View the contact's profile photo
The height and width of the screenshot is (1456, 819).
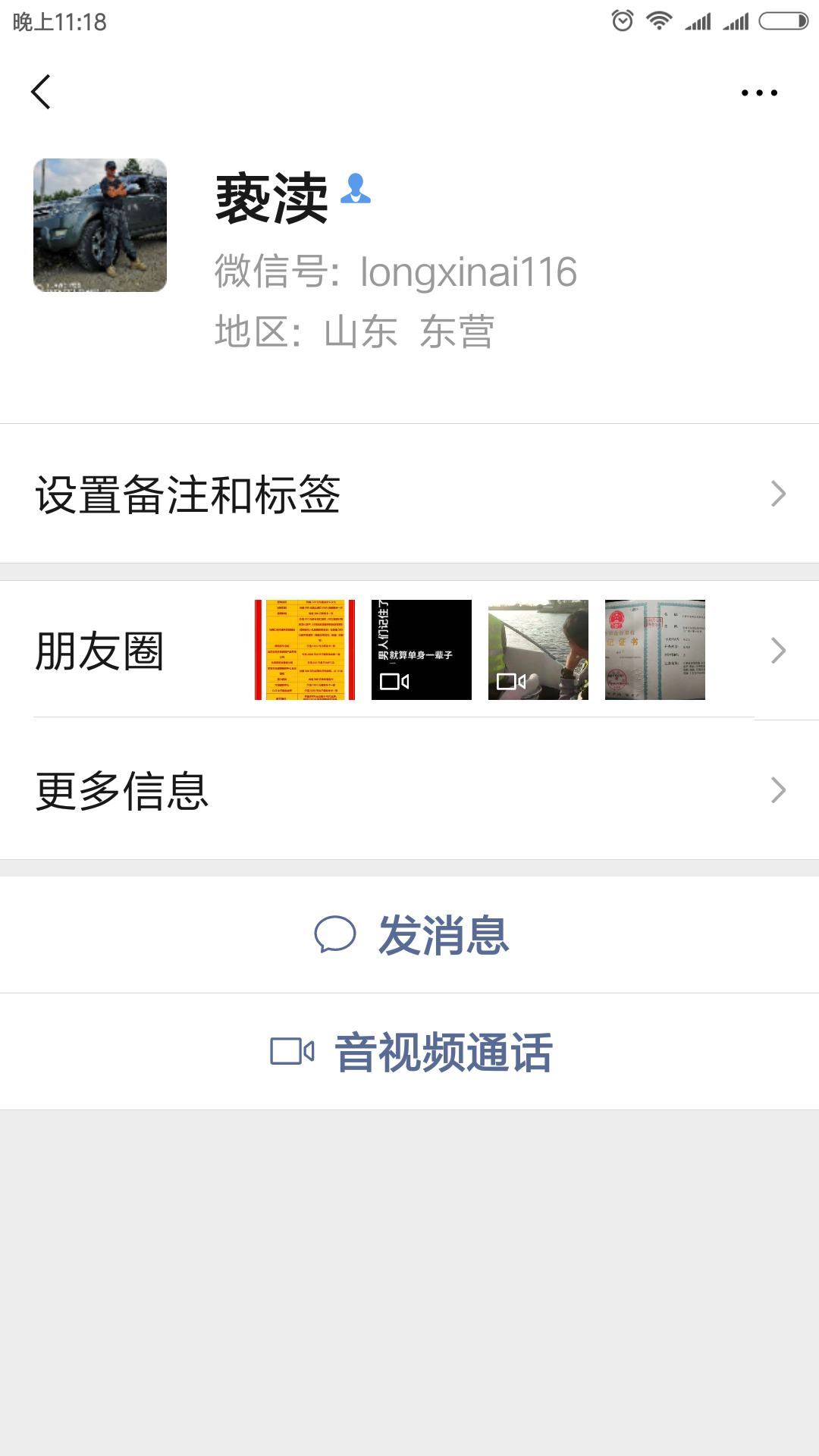[100, 225]
